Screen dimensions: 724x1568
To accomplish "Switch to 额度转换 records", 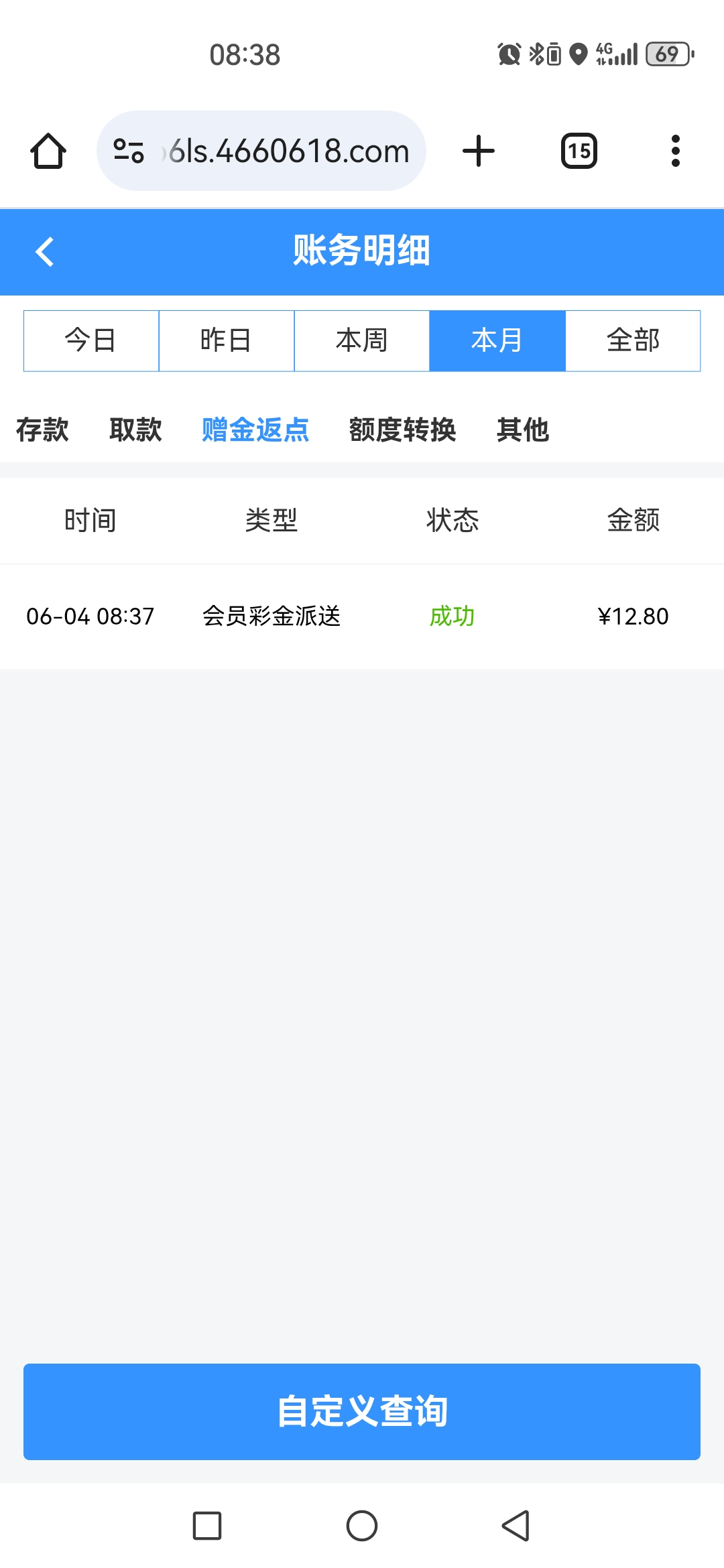I will pyautogui.click(x=402, y=430).
